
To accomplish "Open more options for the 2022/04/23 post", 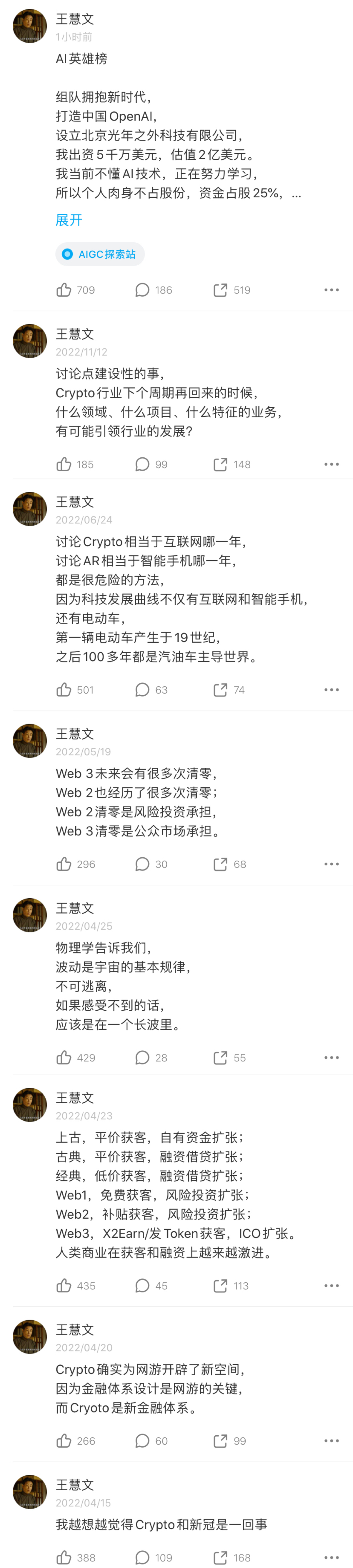I will (331, 1286).
